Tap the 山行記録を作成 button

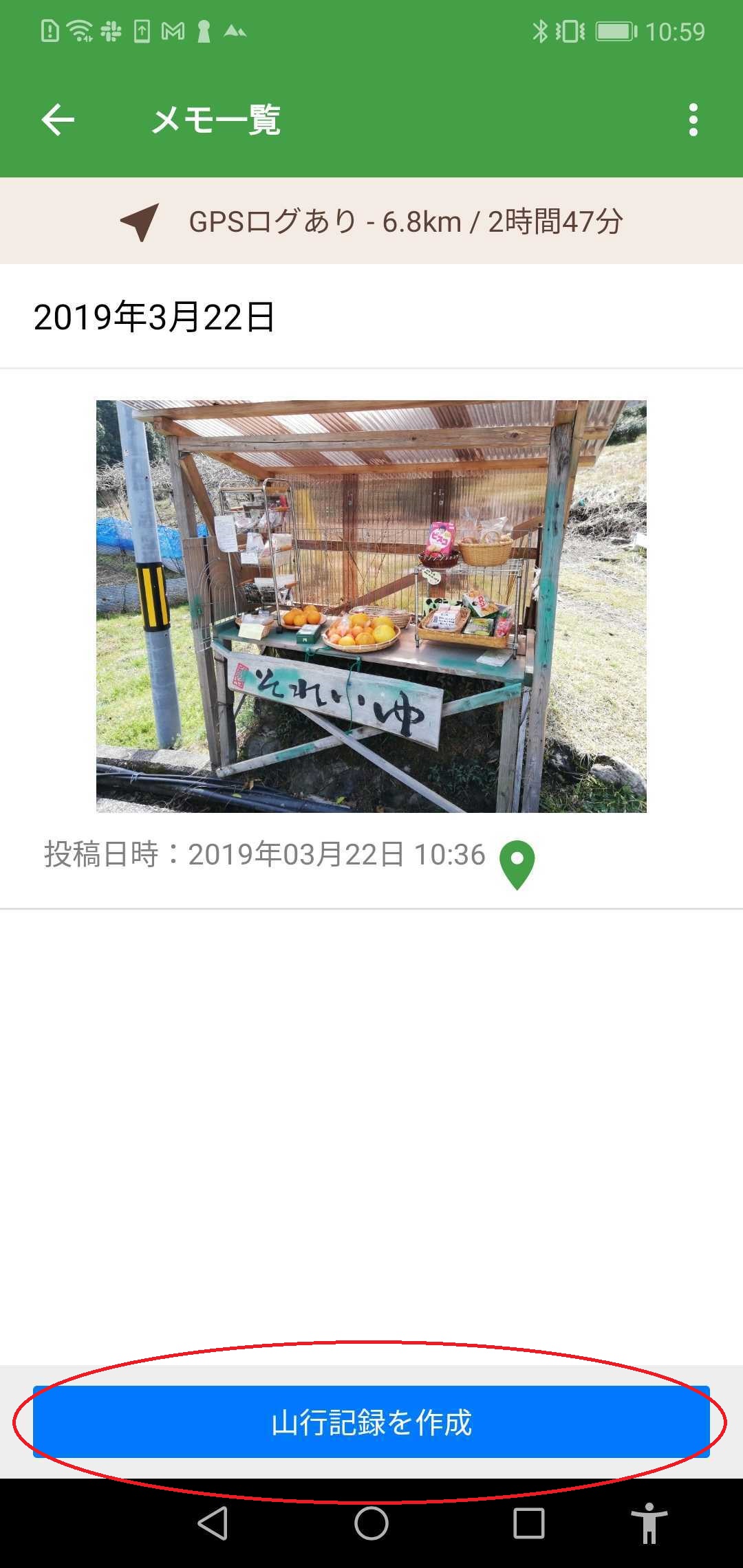pyautogui.click(x=371, y=1422)
